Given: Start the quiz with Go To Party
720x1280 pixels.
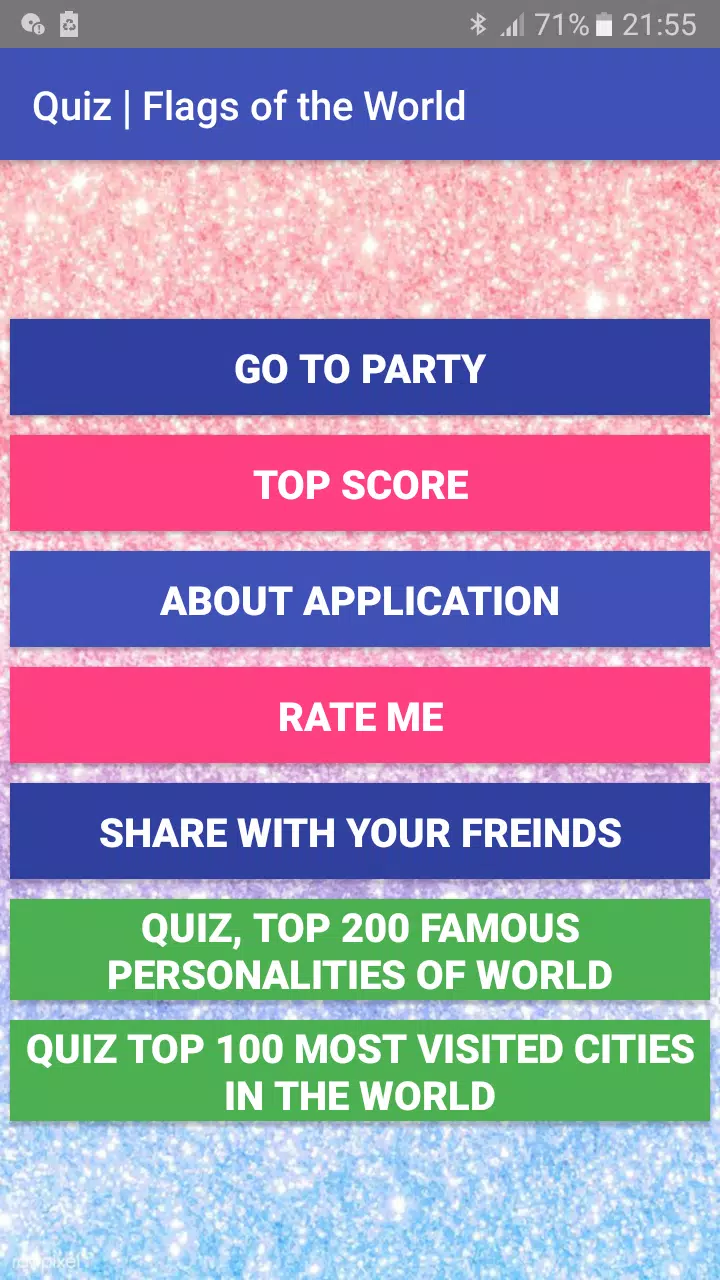Looking at the screenshot, I should tap(360, 368).
